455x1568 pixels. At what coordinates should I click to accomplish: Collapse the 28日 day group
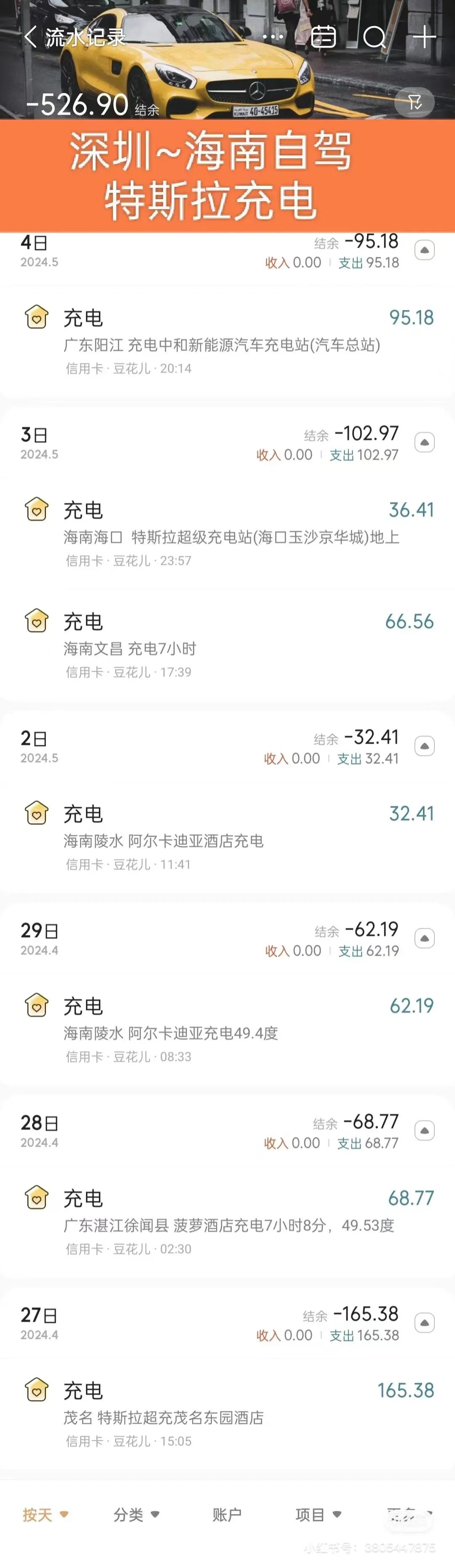[x=425, y=1131]
